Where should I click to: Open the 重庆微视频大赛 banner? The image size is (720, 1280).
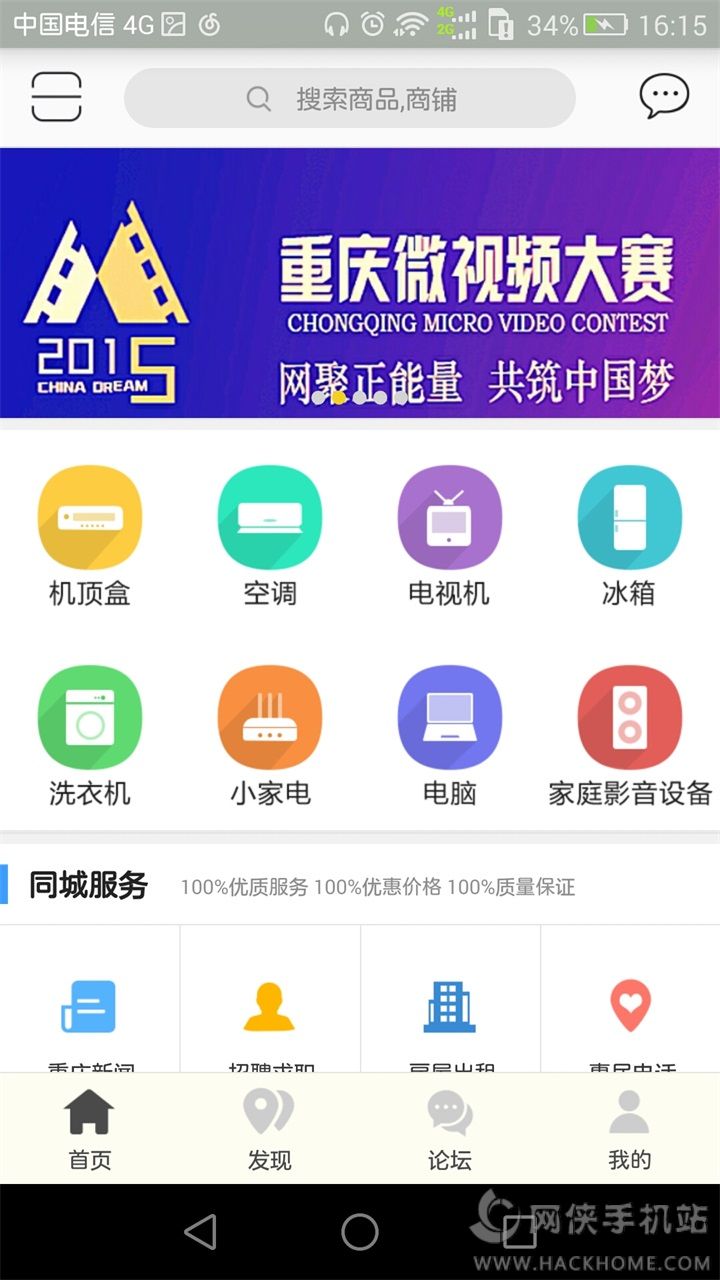coord(360,283)
